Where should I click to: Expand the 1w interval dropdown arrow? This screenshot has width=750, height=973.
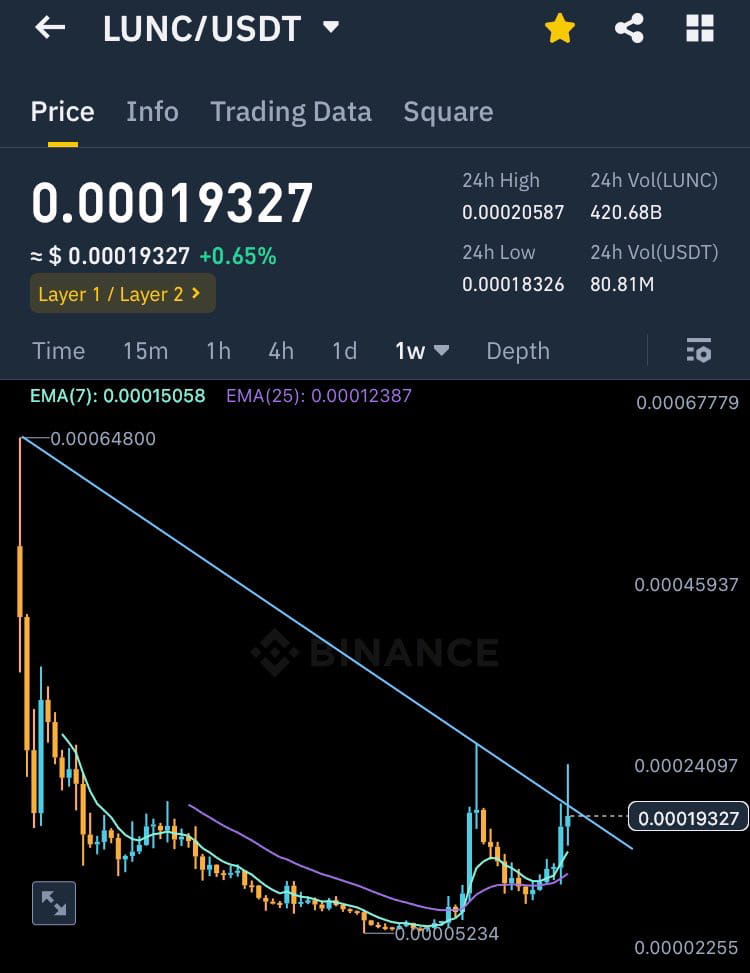(440, 351)
